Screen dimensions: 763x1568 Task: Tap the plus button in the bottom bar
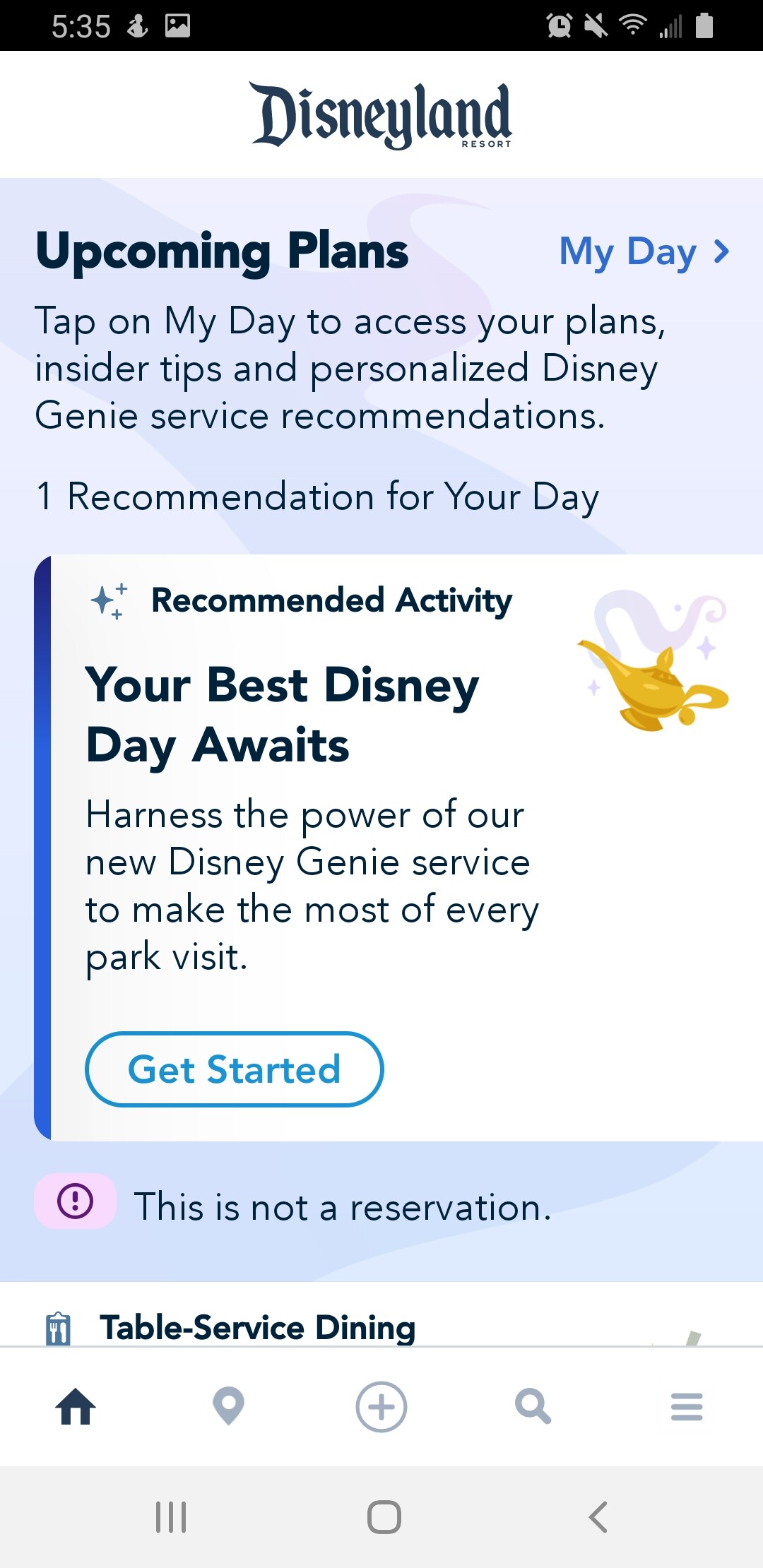[381, 1406]
